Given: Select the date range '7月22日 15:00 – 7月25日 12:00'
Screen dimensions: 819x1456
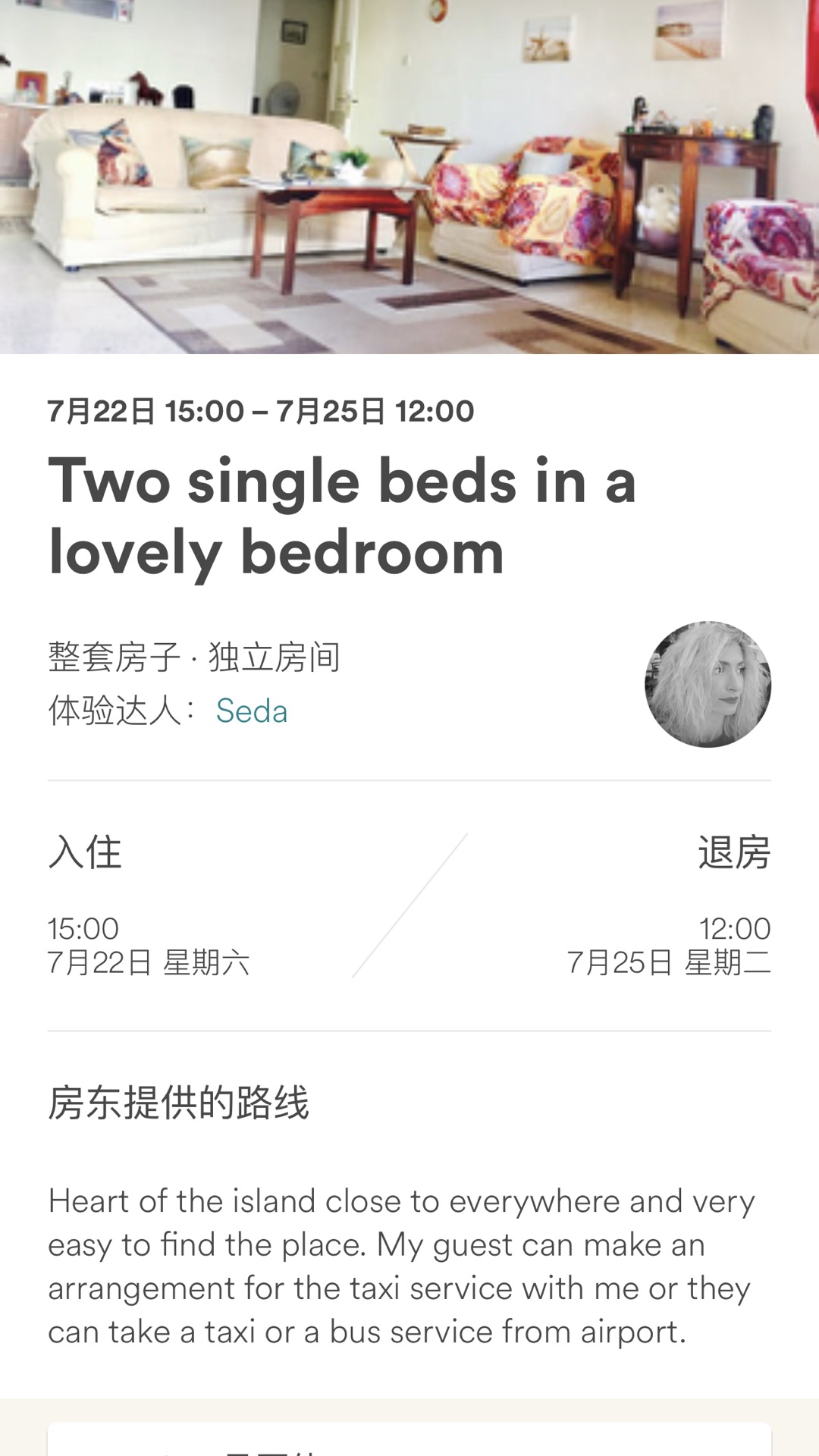Looking at the screenshot, I should point(260,410).
